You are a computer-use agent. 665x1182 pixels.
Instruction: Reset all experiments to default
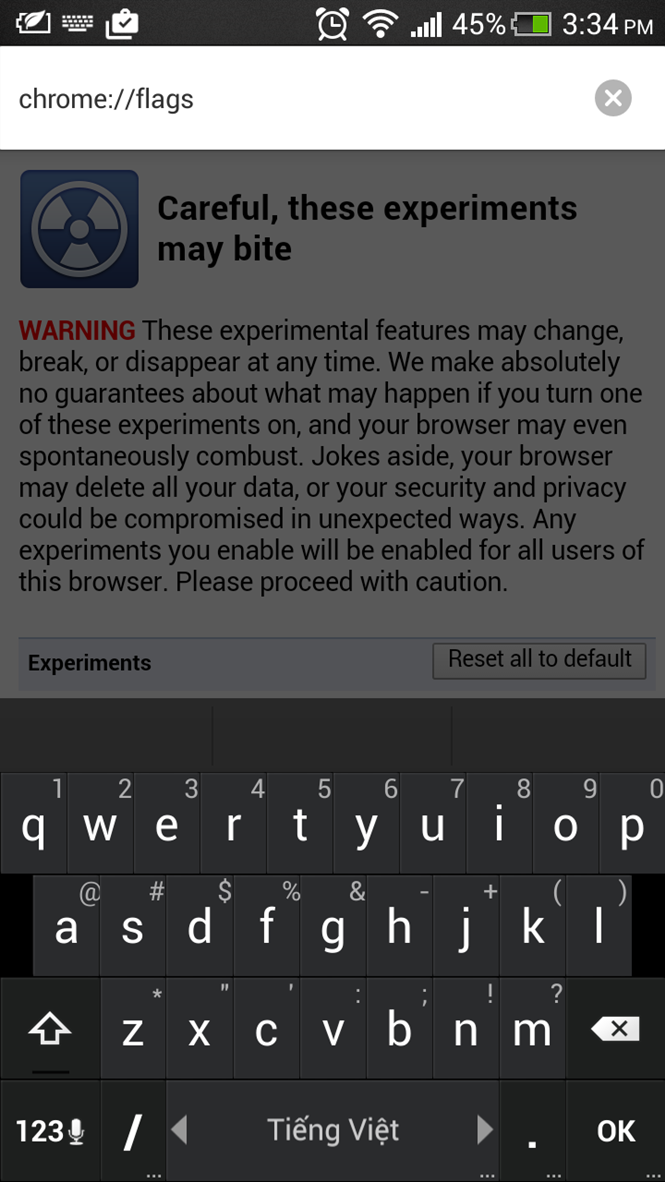pyautogui.click(x=539, y=660)
